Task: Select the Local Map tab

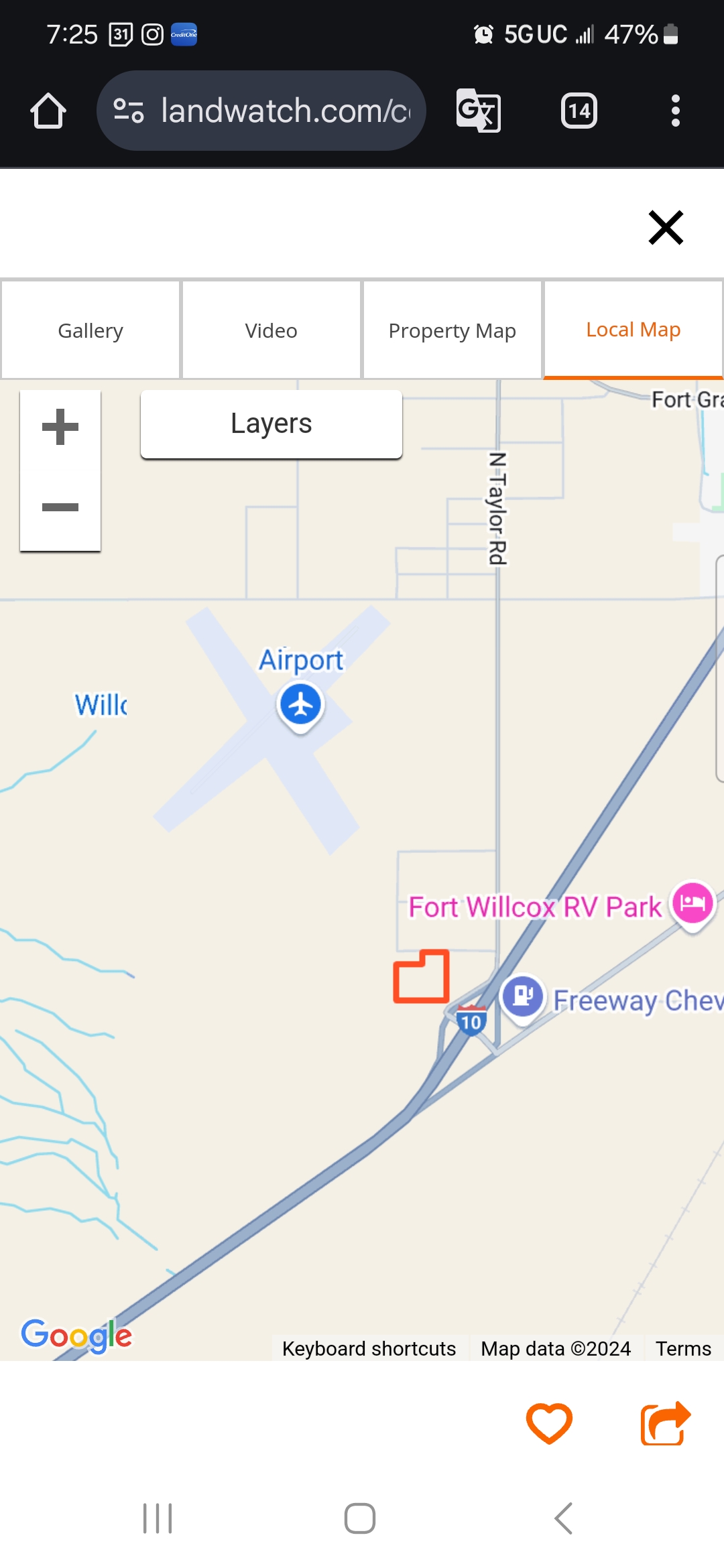Action: point(633,330)
